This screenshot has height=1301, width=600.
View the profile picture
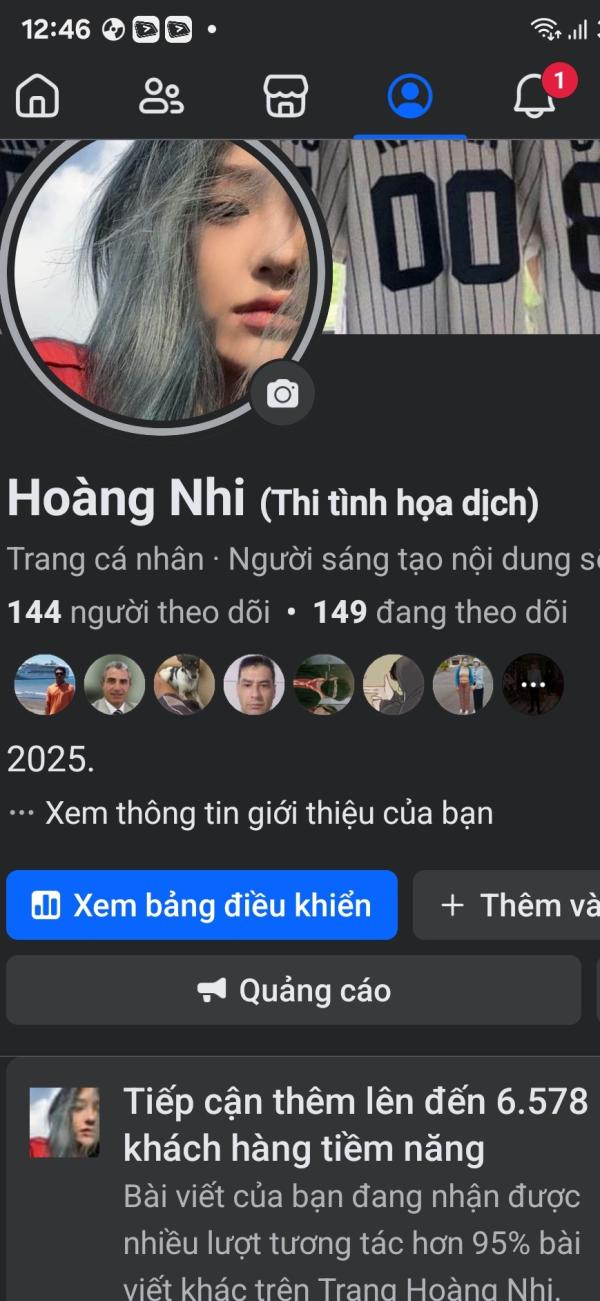[x=164, y=280]
